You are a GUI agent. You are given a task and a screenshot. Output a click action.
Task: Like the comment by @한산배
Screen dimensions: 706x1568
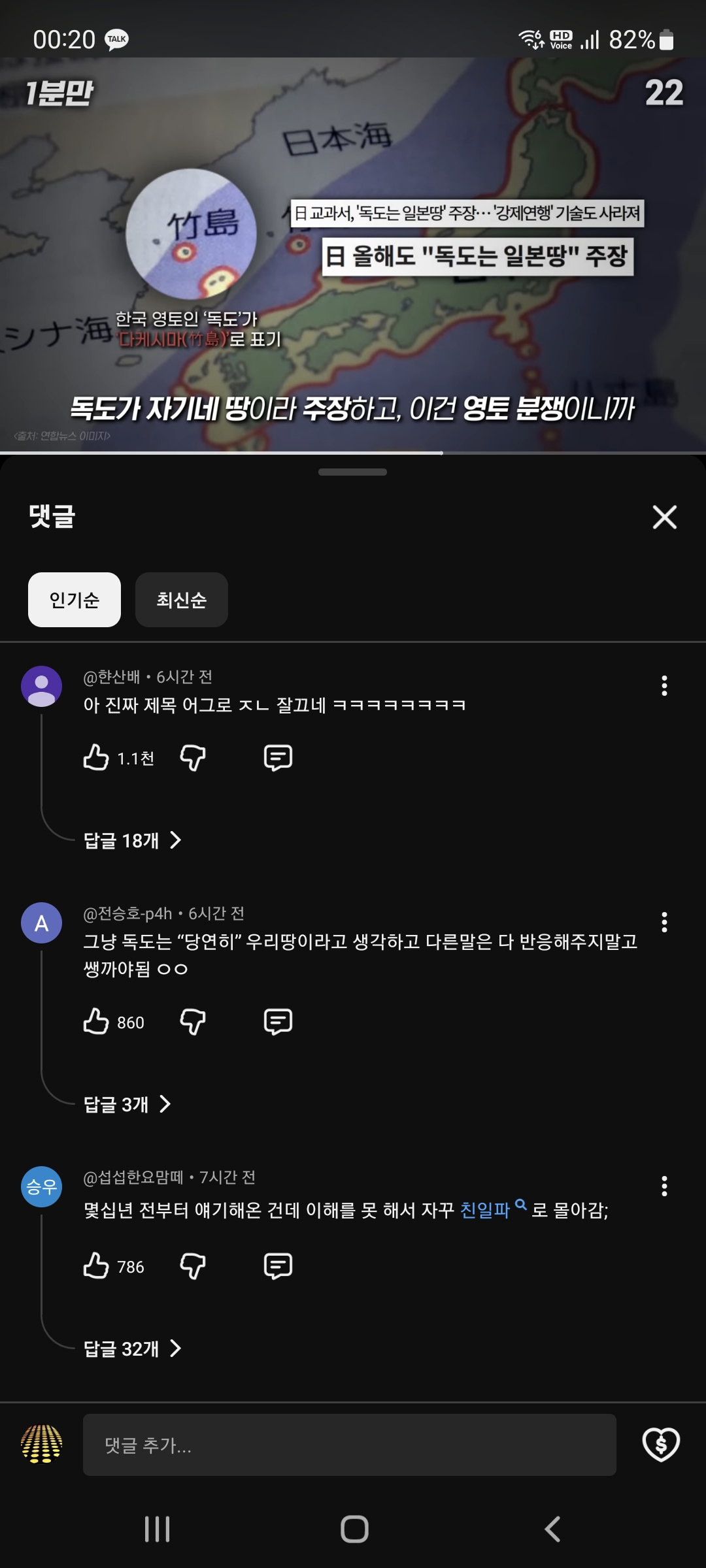[96, 758]
